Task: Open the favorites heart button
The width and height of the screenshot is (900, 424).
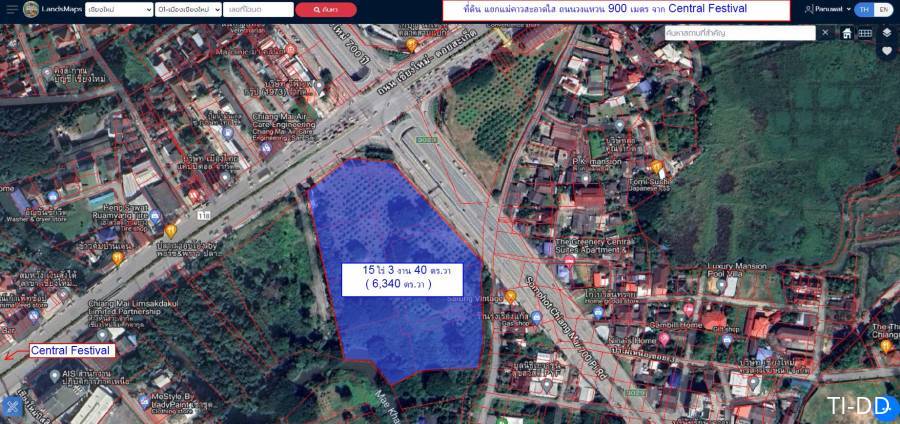Action: (887, 51)
